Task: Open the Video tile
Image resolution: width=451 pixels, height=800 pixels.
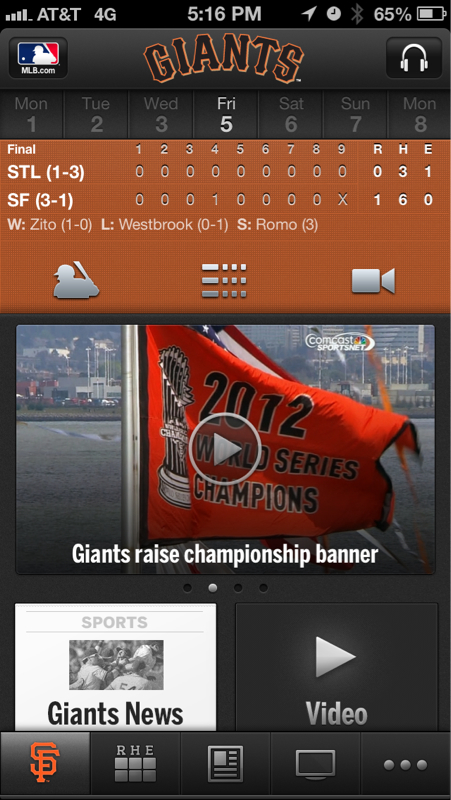Action: [337, 667]
